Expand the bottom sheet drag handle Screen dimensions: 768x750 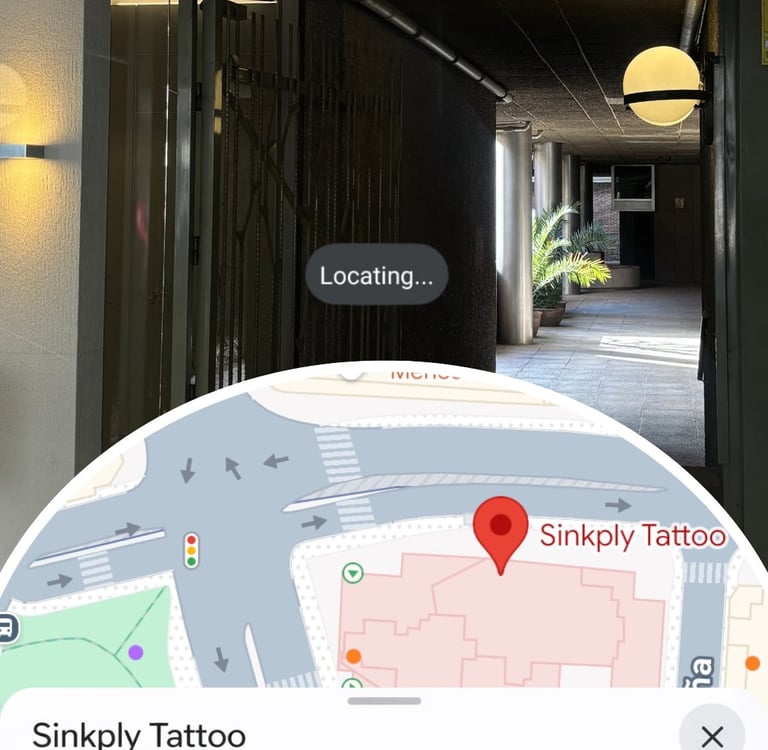pyautogui.click(x=384, y=701)
